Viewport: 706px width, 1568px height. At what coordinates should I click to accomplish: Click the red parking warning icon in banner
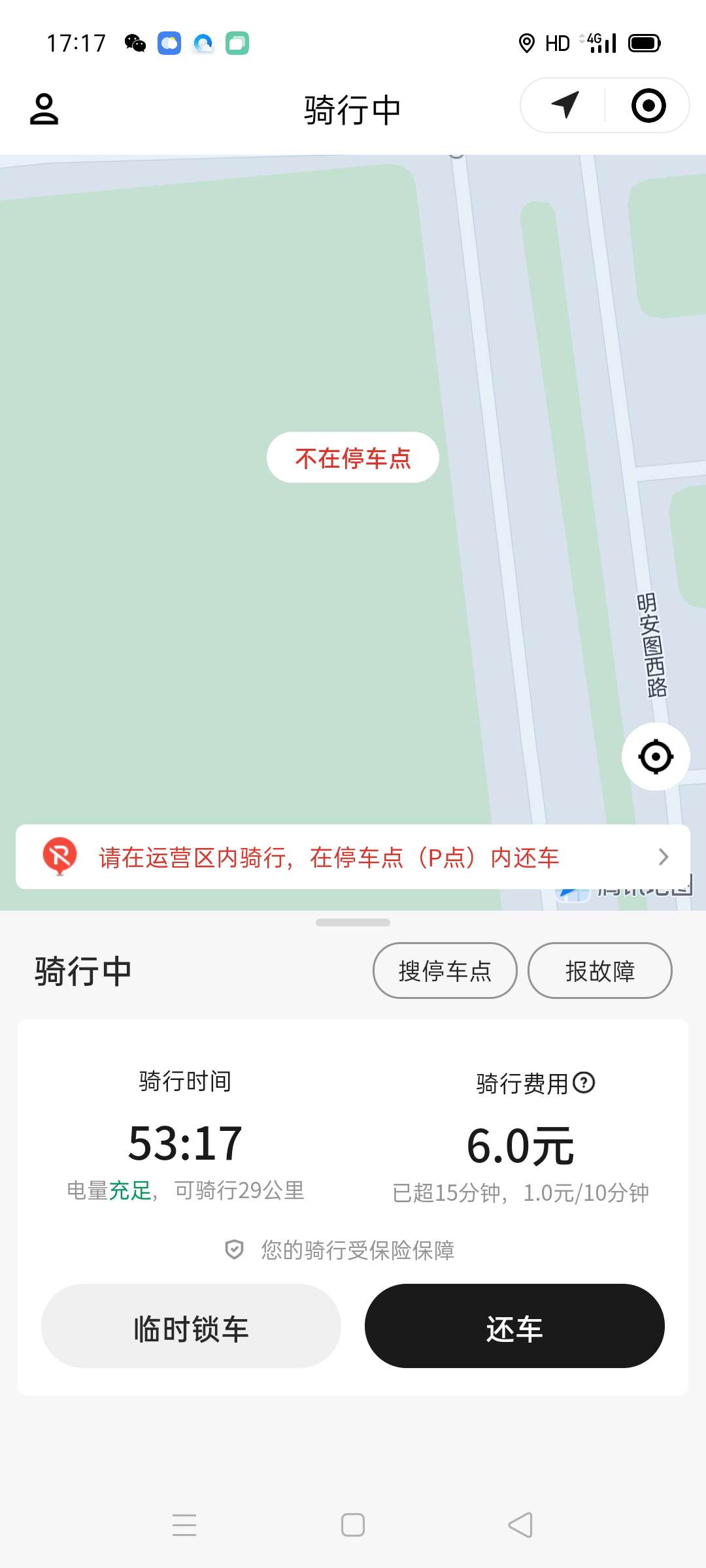tap(59, 857)
